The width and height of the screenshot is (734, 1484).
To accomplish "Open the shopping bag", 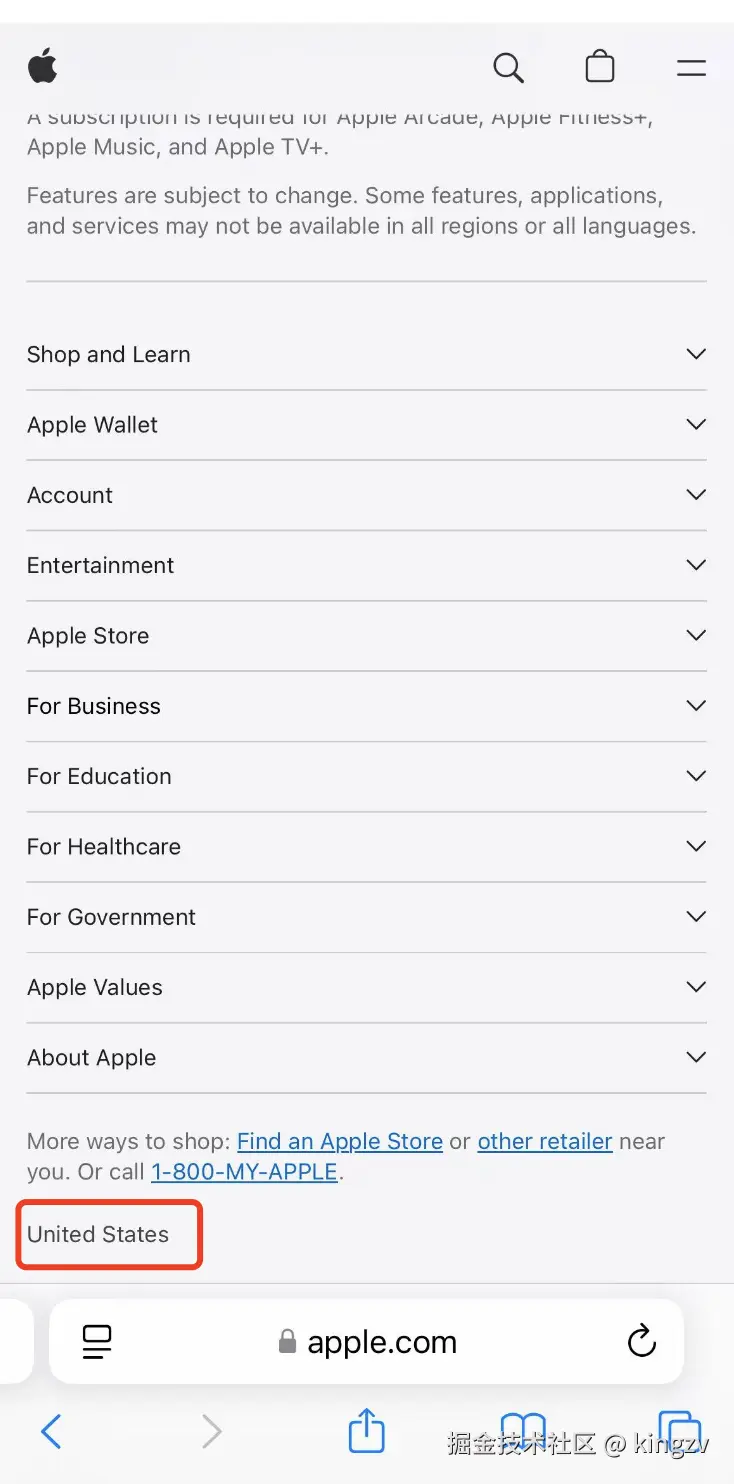I will click(599, 67).
